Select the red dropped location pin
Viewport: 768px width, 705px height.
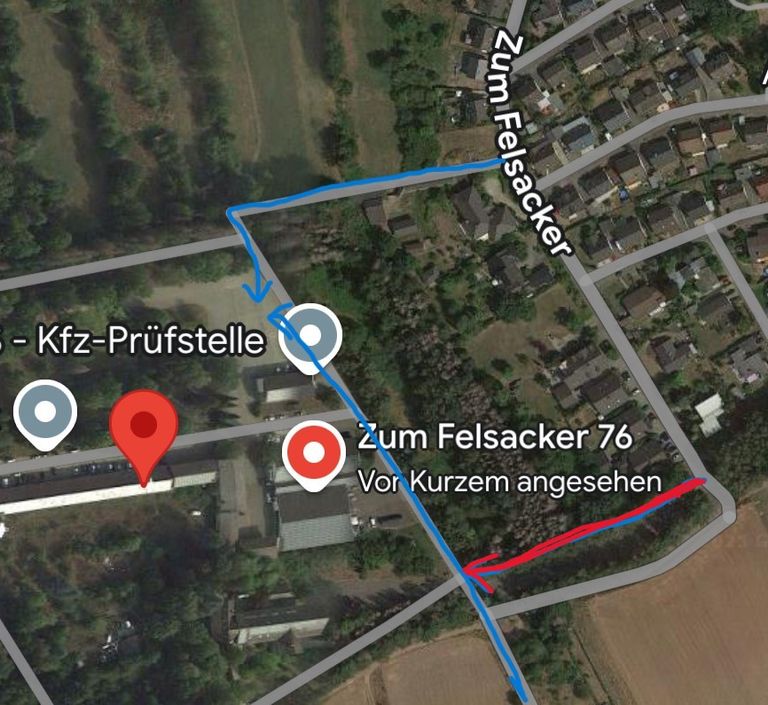[143, 428]
